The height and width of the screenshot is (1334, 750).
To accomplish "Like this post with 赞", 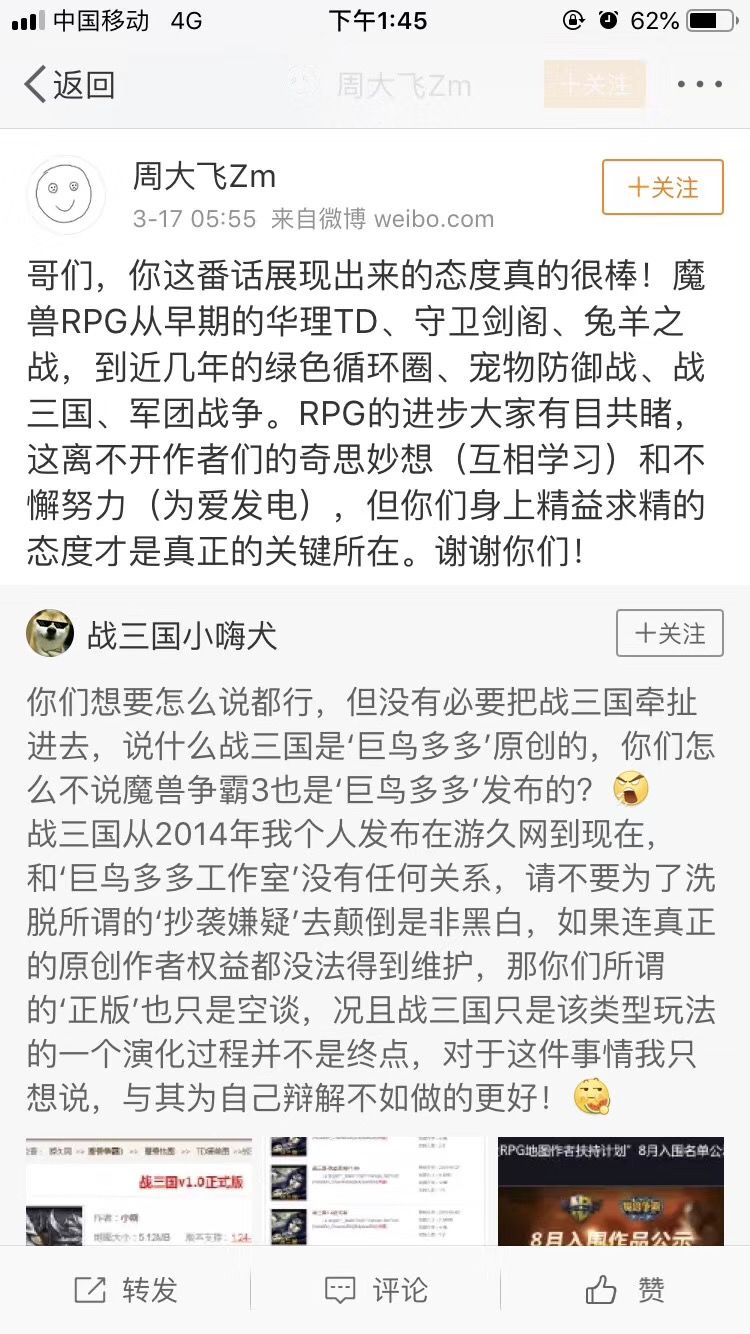I will 625,1290.
